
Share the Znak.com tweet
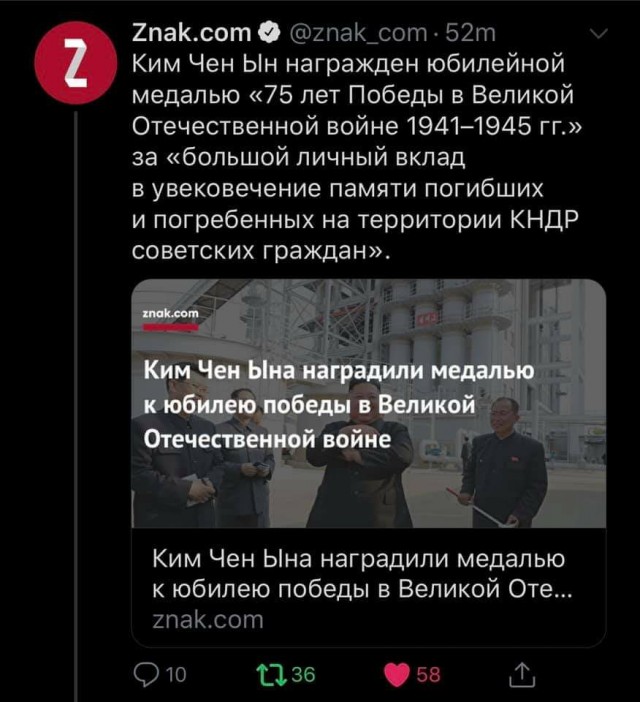click(x=522, y=674)
